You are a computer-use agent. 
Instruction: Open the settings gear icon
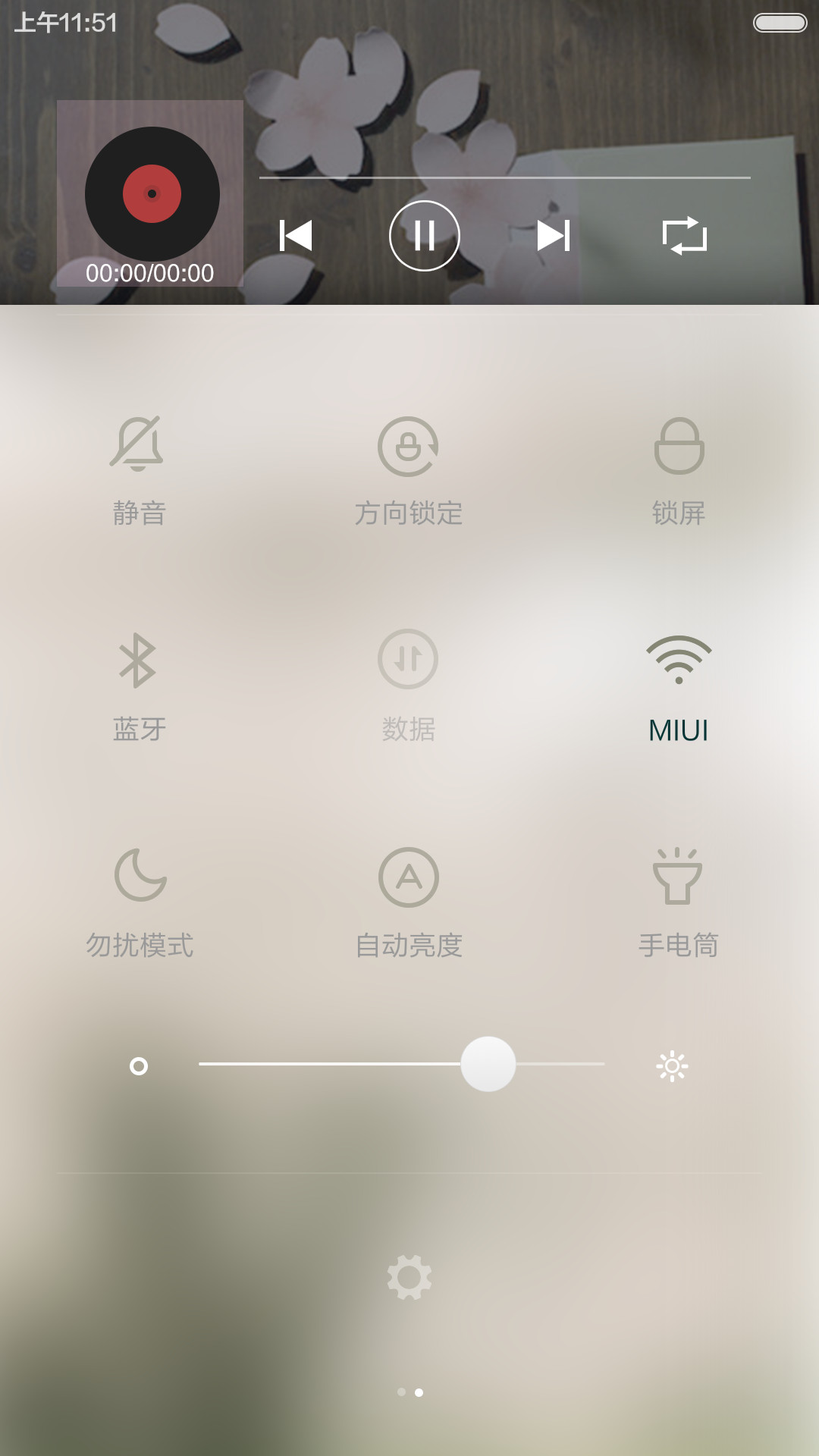(409, 1277)
